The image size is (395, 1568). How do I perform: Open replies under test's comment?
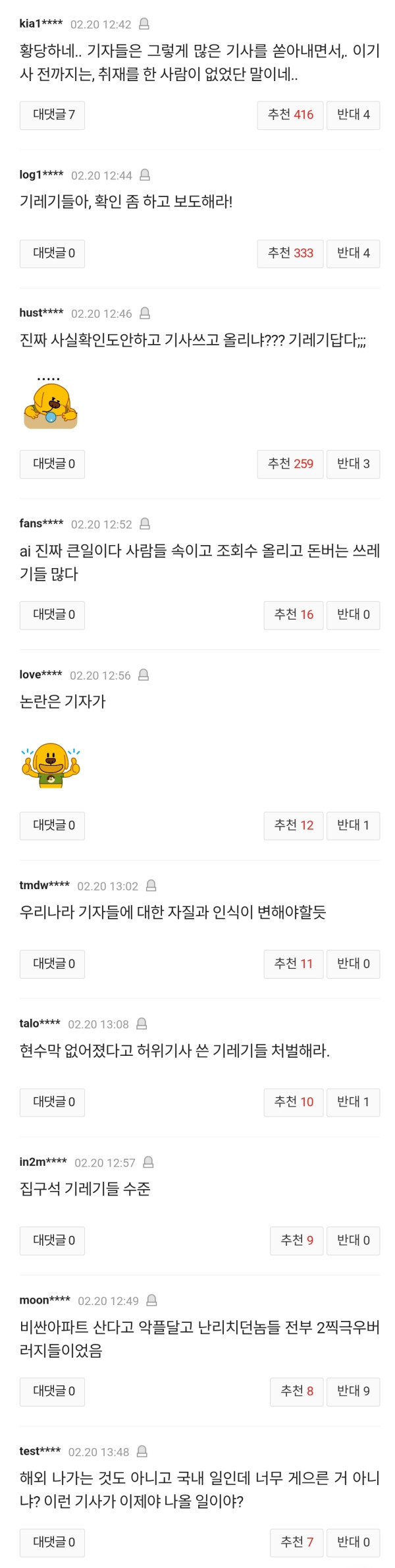point(53,1542)
